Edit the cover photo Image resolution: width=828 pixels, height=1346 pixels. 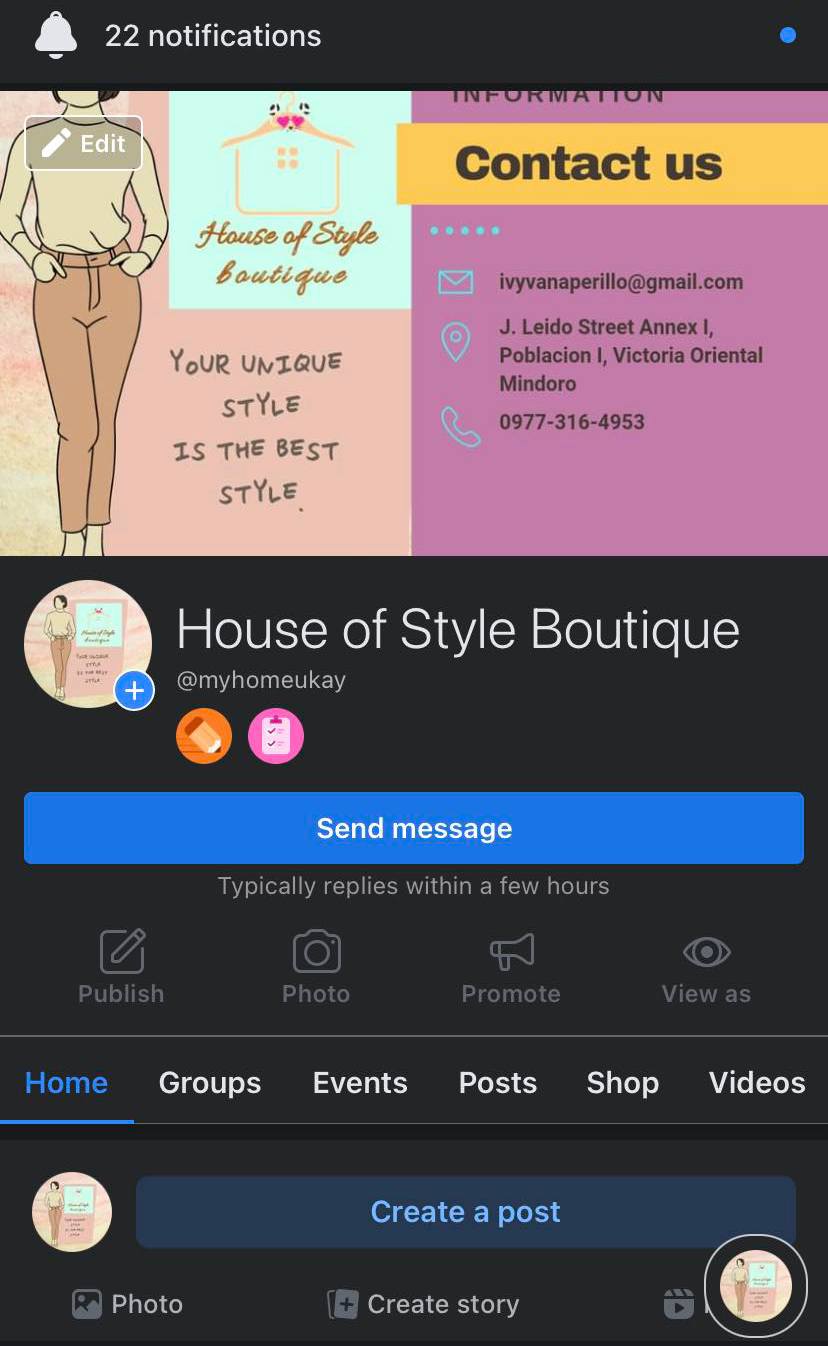pyautogui.click(x=84, y=144)
